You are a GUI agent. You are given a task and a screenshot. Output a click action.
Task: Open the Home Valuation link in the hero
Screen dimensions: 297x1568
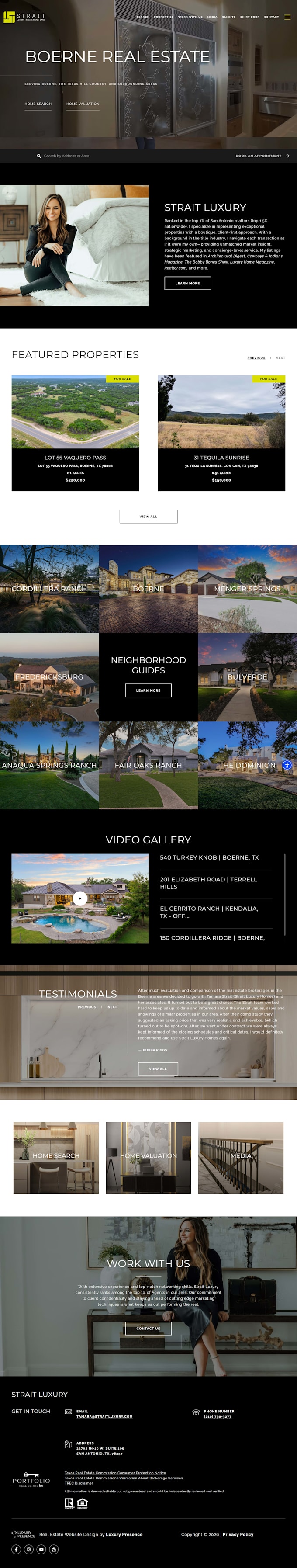83,104
